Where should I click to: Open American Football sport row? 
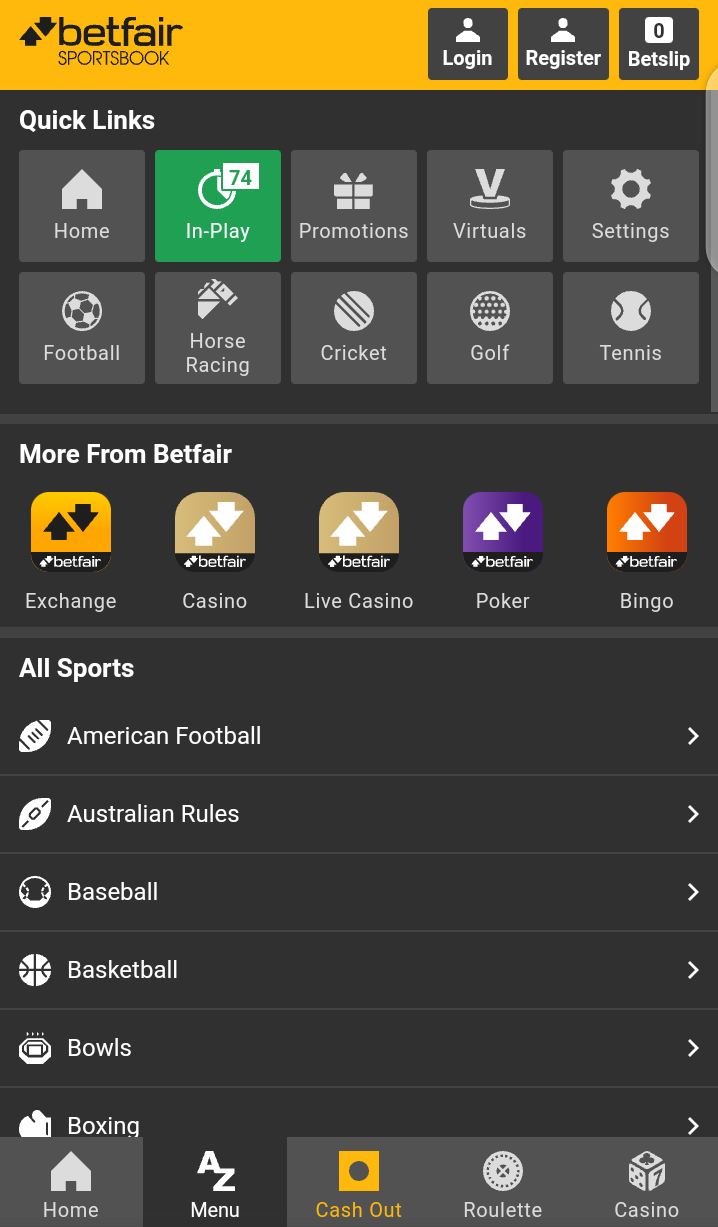[359, 736]
